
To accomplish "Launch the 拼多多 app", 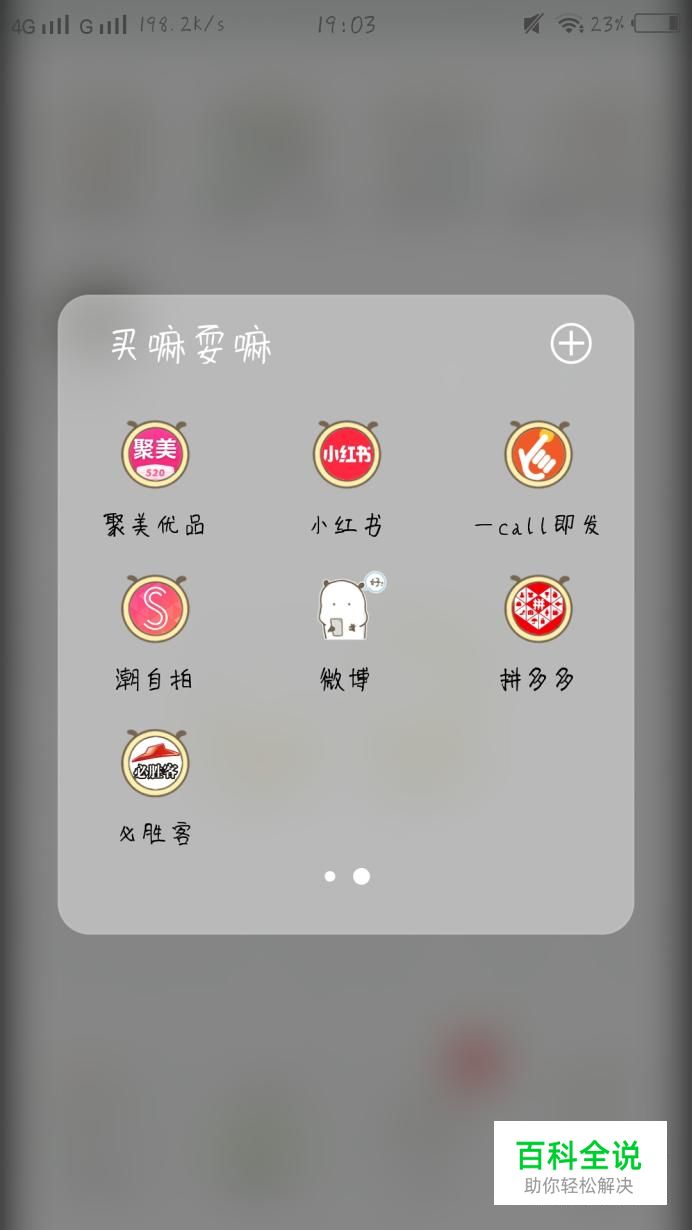I will tap(537, 609).
